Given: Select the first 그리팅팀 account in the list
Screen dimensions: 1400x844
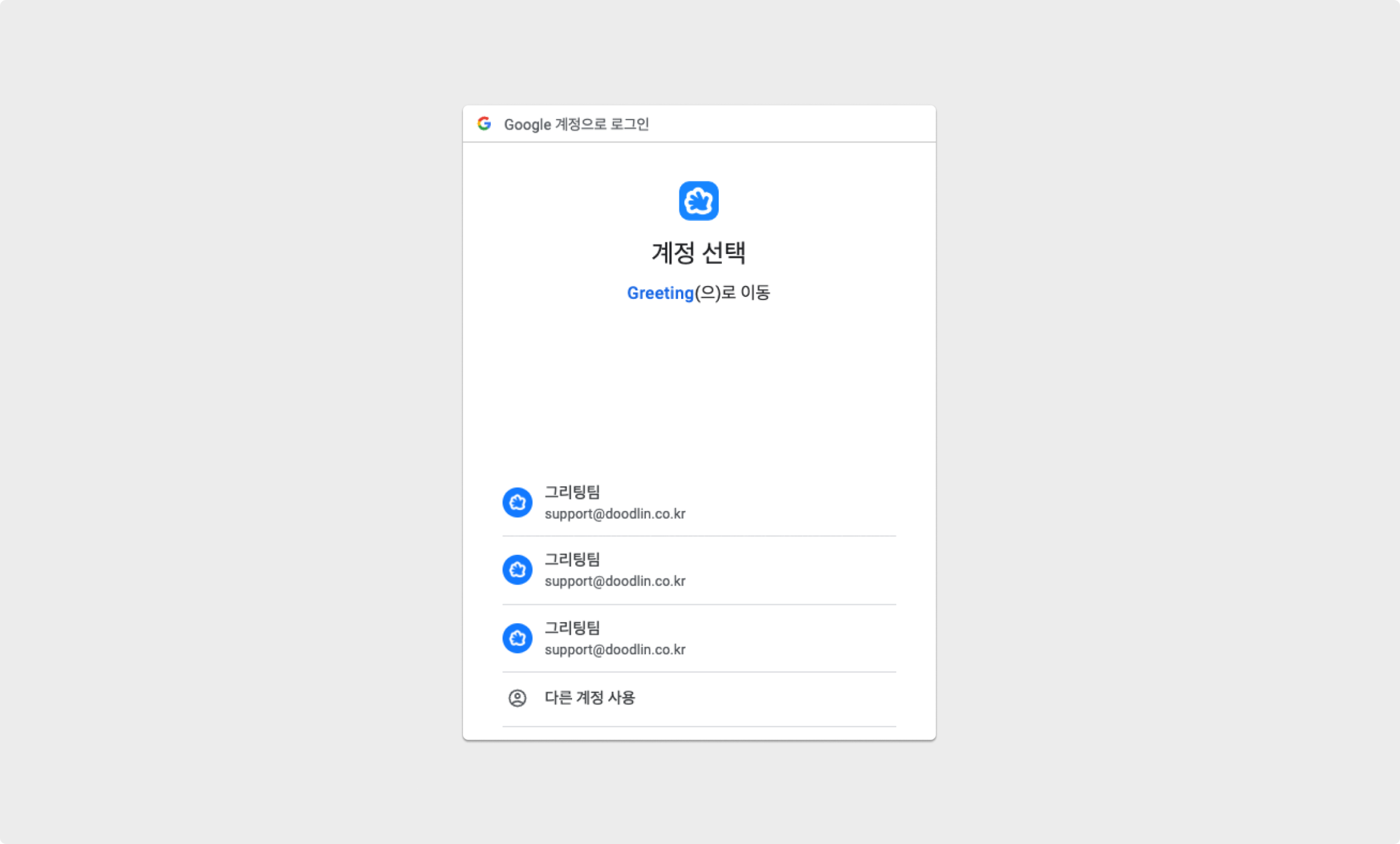Looking at the screenshot, I should pyautogui.click(x=614, y=503).
